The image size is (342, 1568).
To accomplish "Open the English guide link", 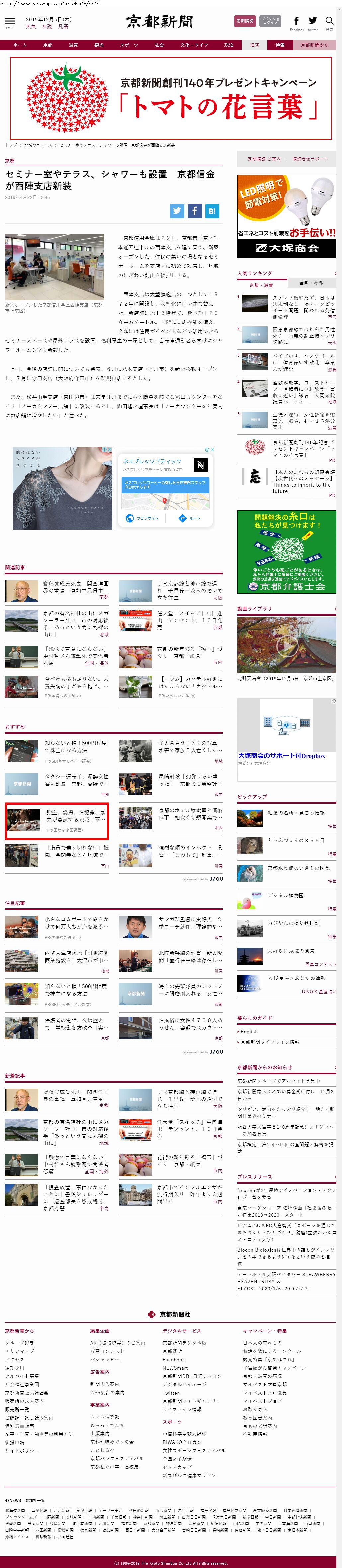I will (x=249, y=1032).
